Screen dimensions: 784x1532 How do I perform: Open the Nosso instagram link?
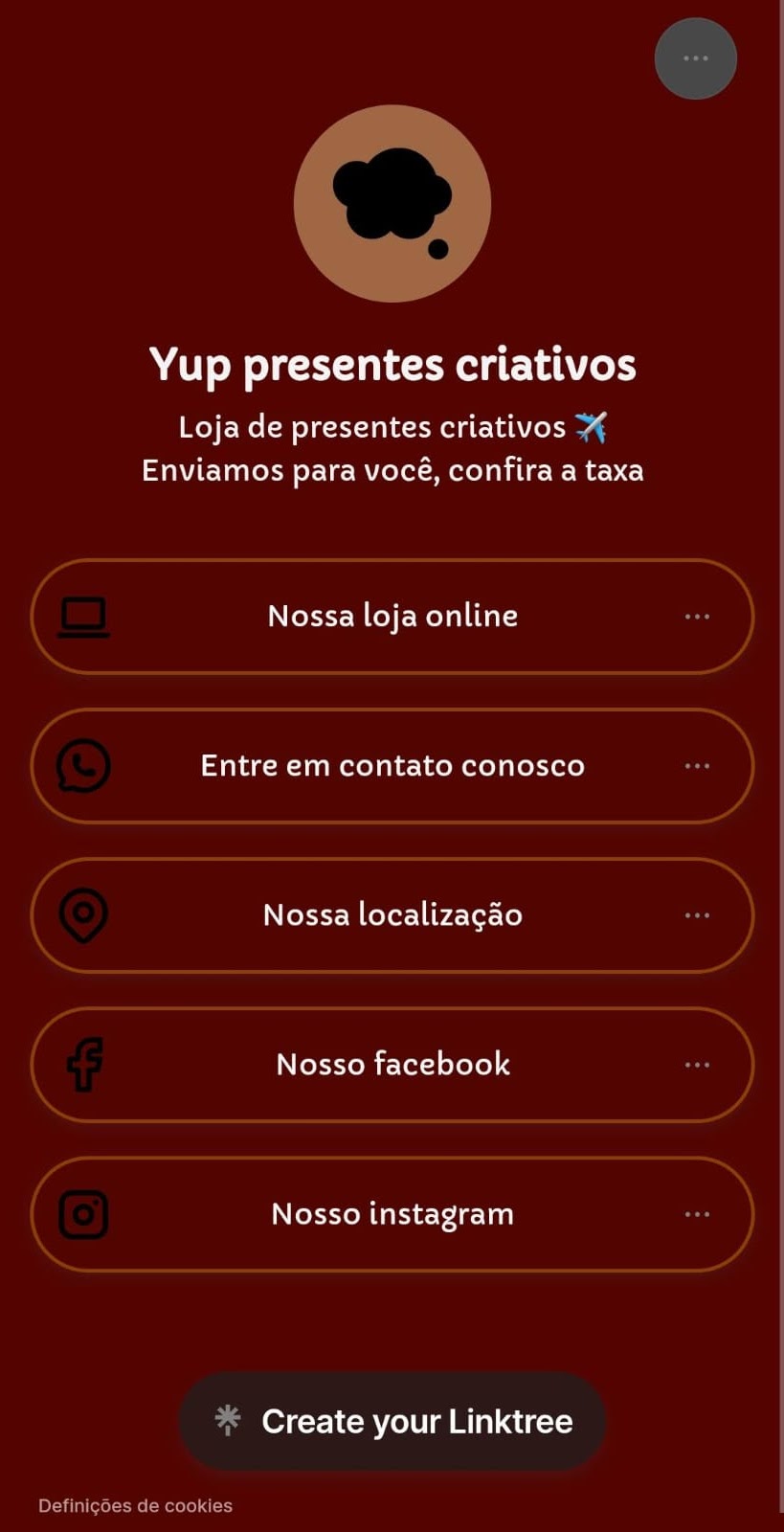pos(392,1214)
